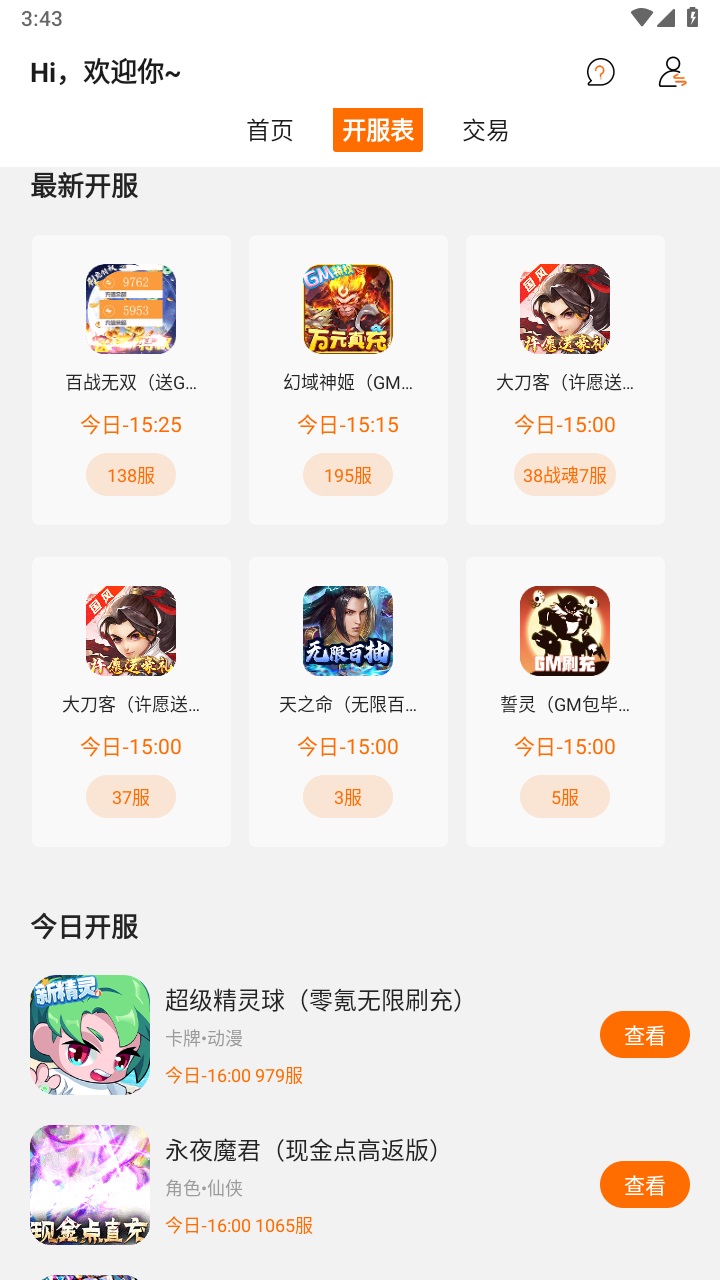Tap the 超级精灵球 app icon

[89, 1034]
